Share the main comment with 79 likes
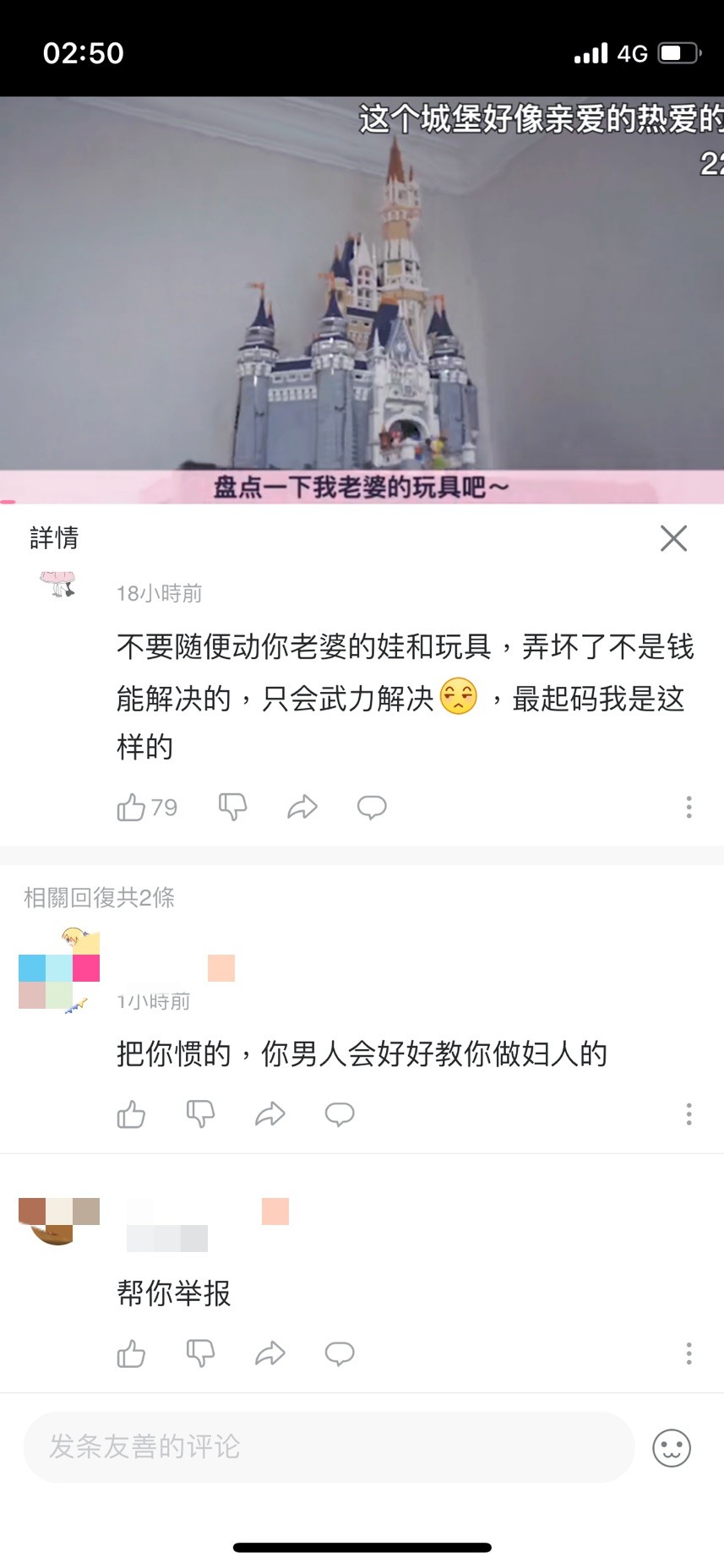724x1568 pixels. tap(302, 808)
